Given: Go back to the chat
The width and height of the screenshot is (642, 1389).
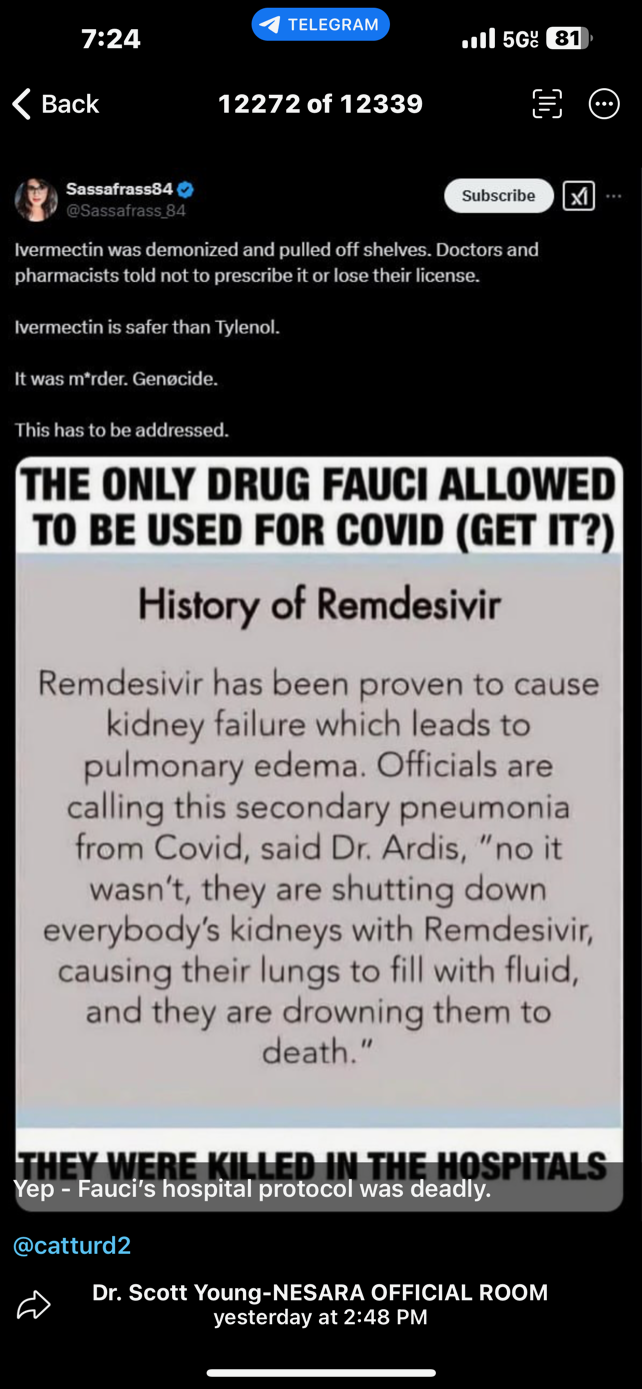Looking at the screenshot, I should (56, 104).
